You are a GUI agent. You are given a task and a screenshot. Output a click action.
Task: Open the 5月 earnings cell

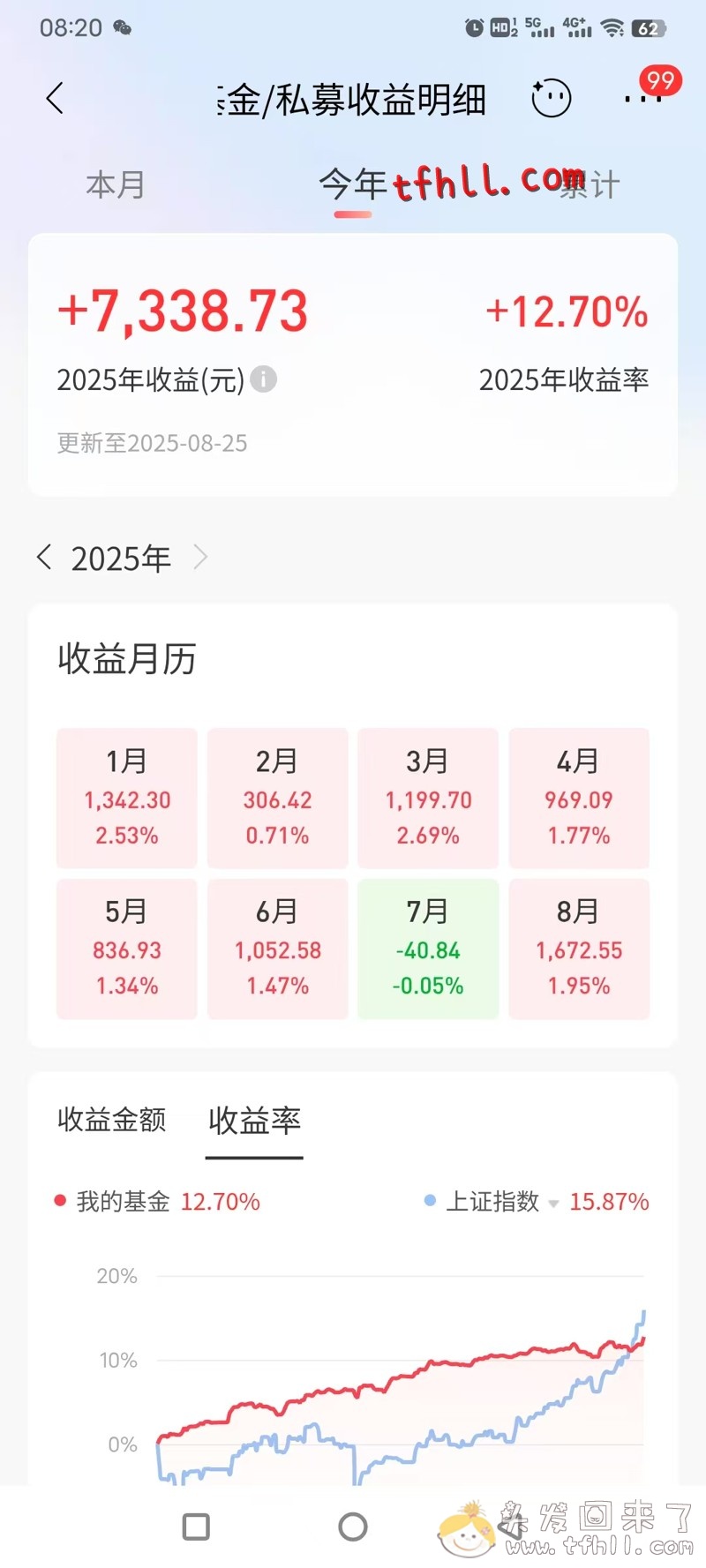pos(127,949)
